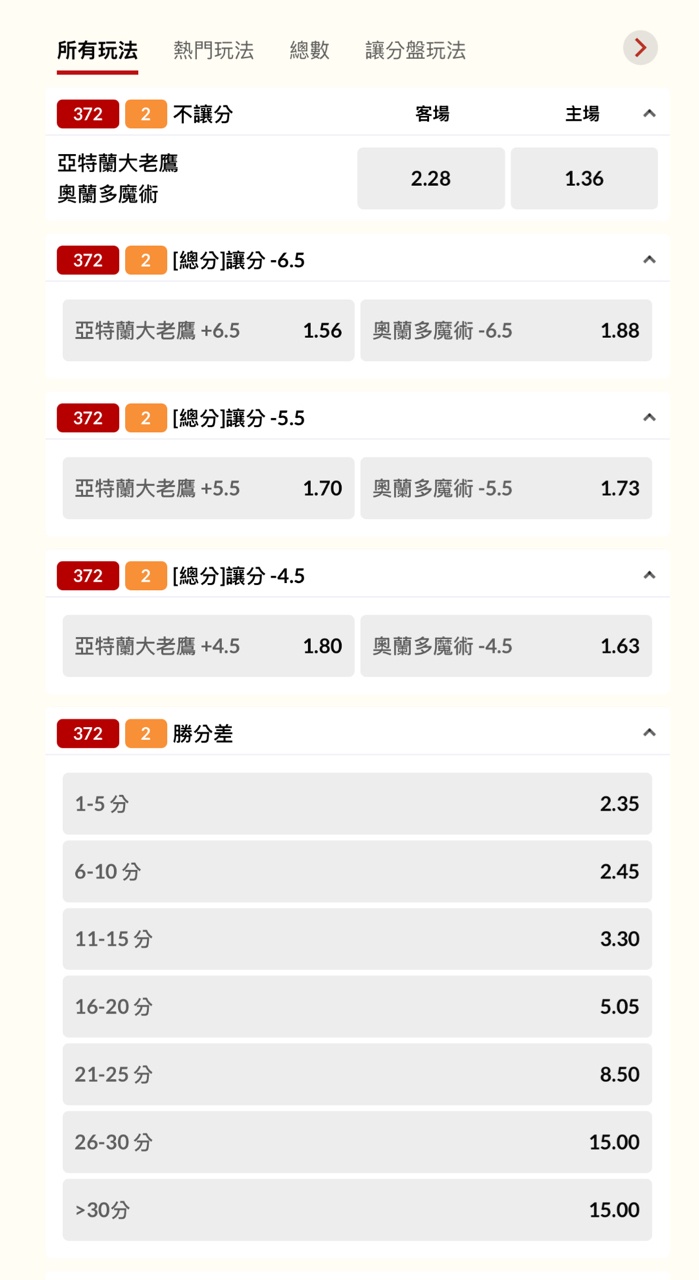Switch to the 熱門玩法 tab
699x1280 pixels.
213,51
